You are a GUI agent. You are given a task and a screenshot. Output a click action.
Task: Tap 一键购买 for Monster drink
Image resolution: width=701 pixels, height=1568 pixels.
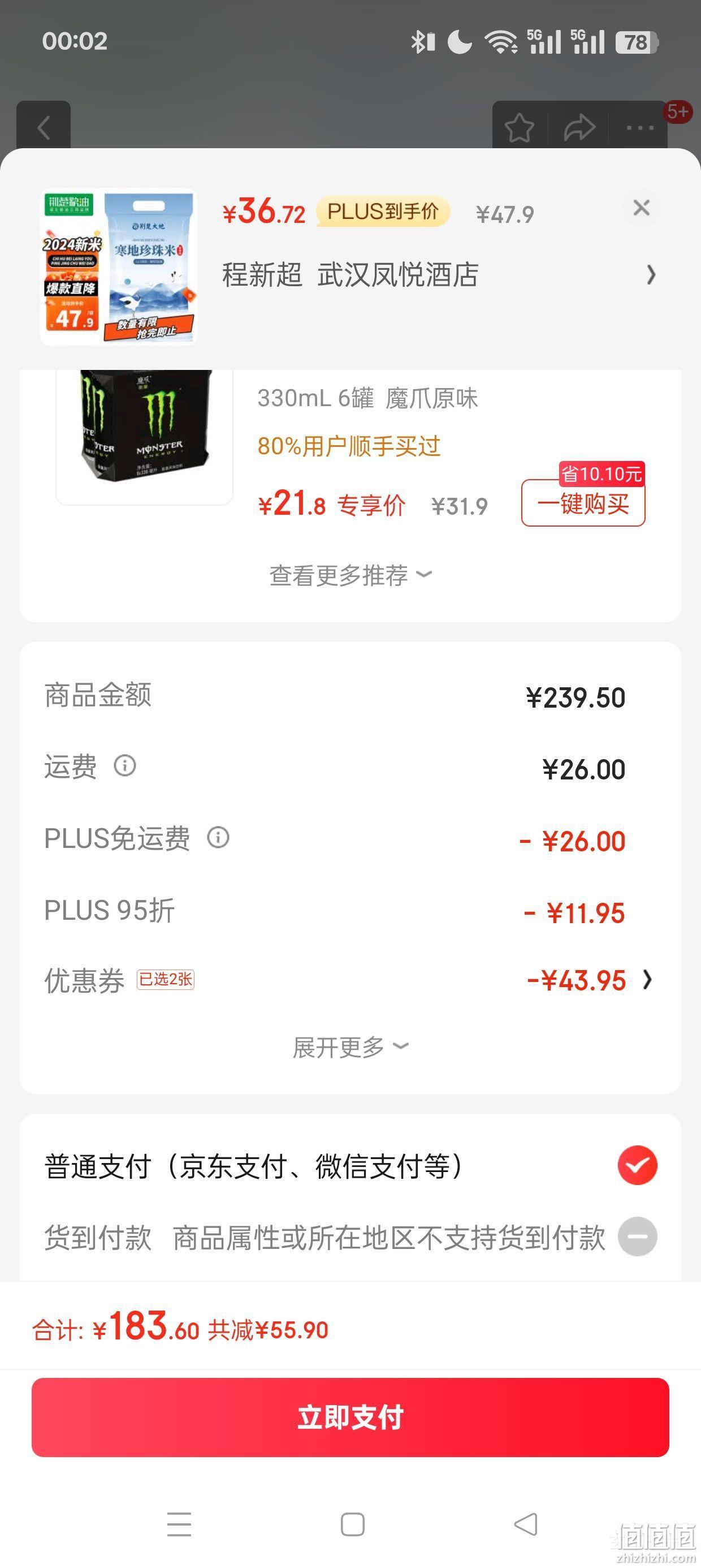(x=583, y=503)
